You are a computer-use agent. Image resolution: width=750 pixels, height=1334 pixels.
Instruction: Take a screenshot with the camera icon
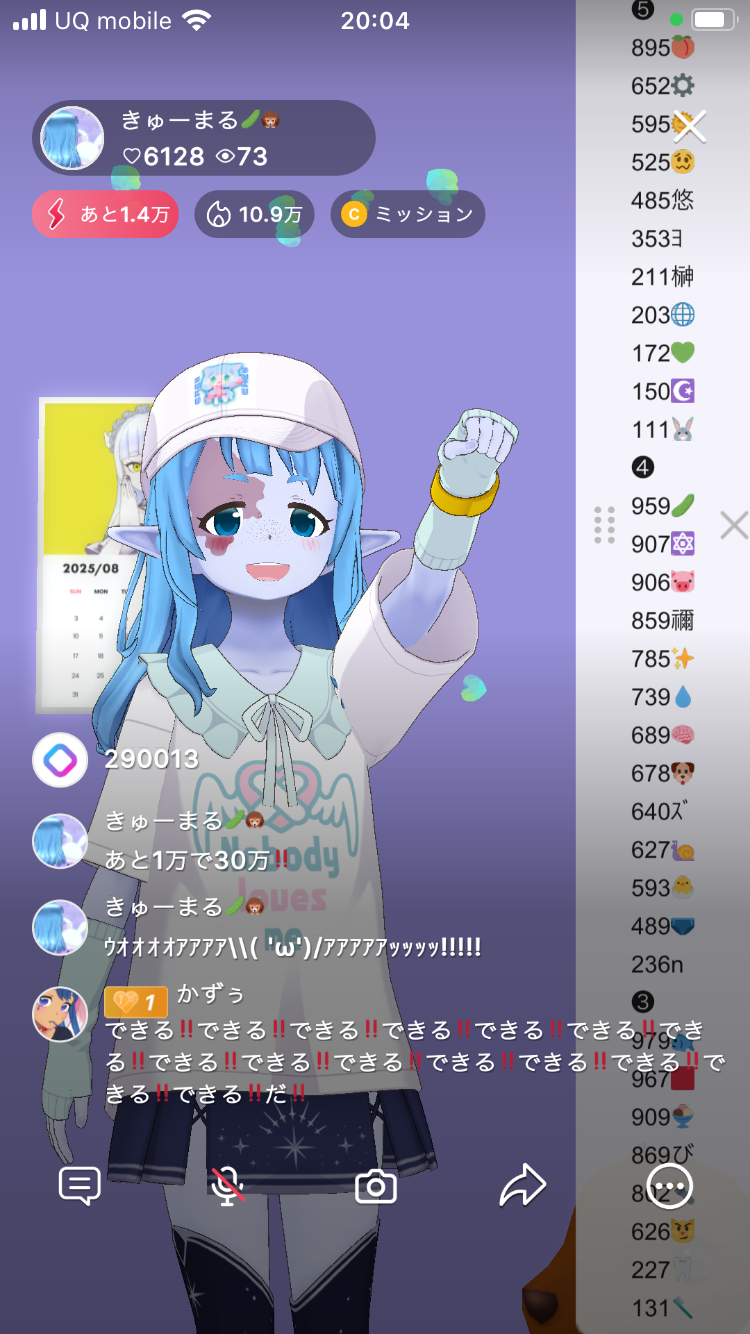[376, 1186]
